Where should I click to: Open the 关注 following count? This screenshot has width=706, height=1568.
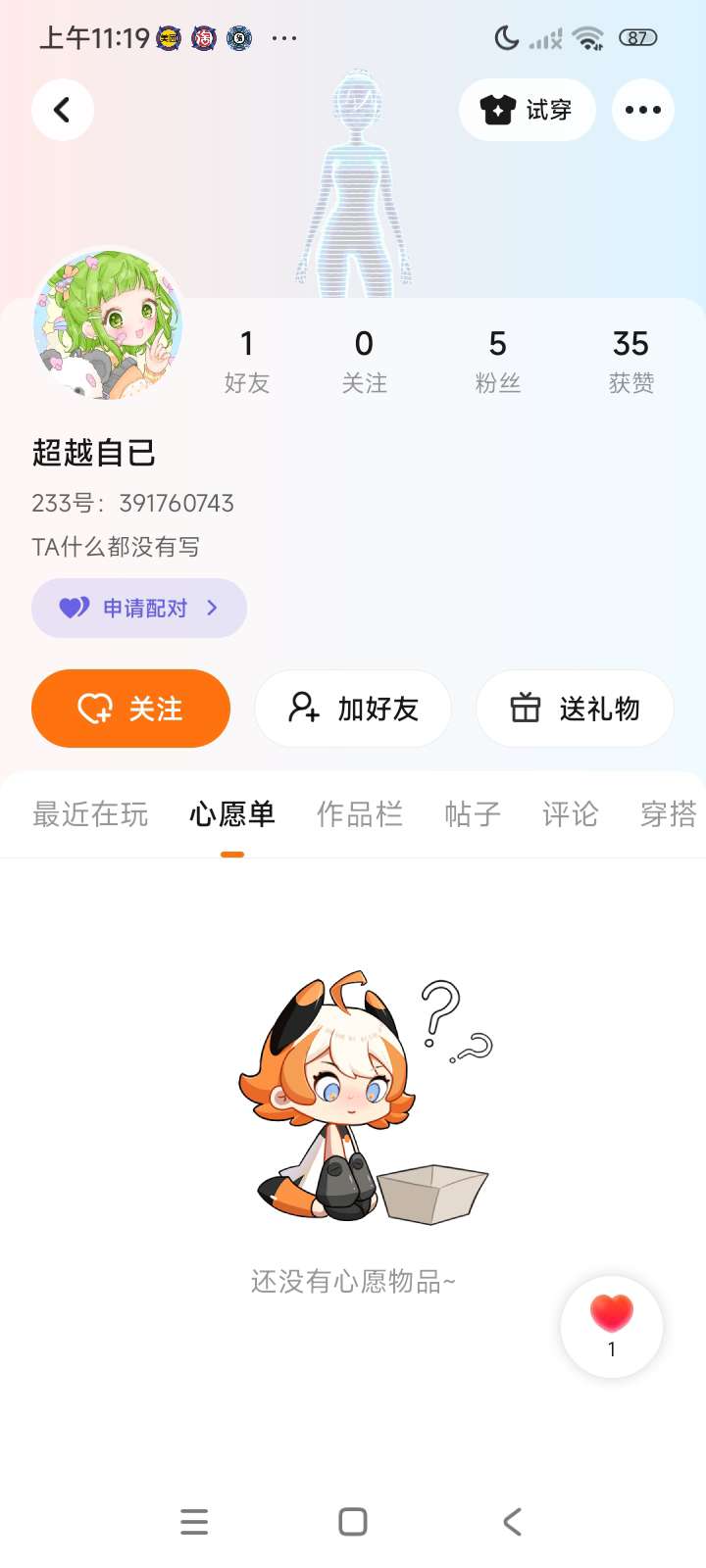[364, 361]
